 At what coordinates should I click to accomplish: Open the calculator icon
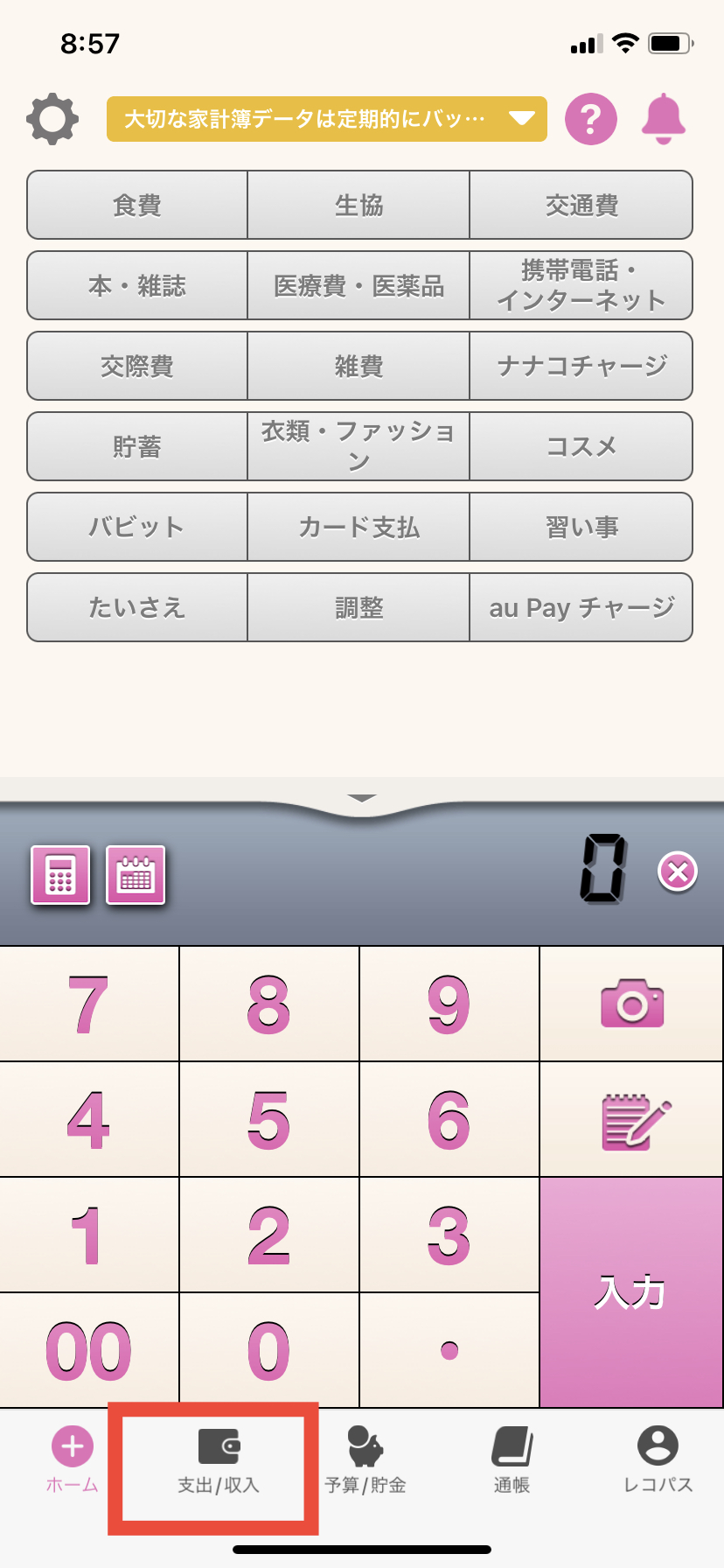pos(60,874)
